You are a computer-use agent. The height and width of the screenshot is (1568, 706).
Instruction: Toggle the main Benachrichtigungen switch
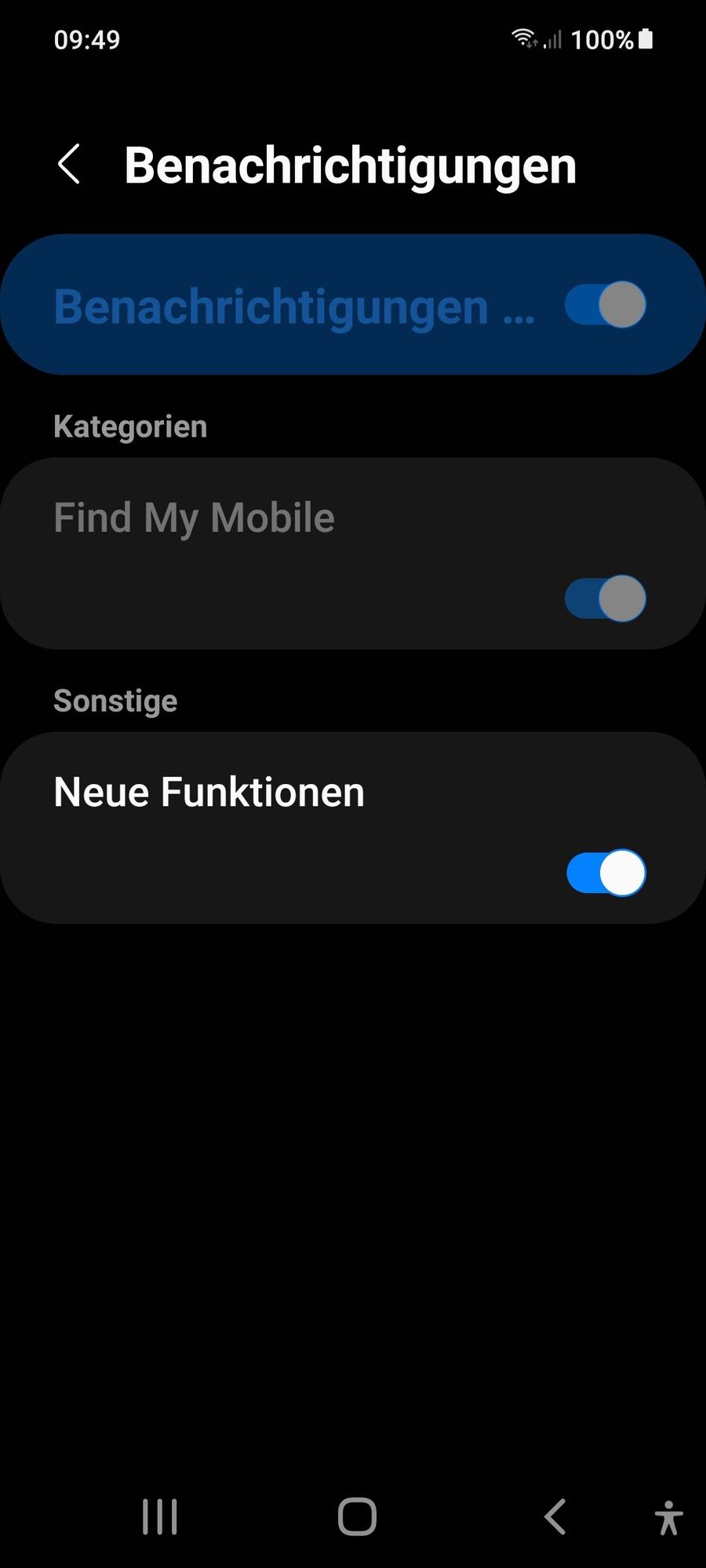(x=605, y=304)
